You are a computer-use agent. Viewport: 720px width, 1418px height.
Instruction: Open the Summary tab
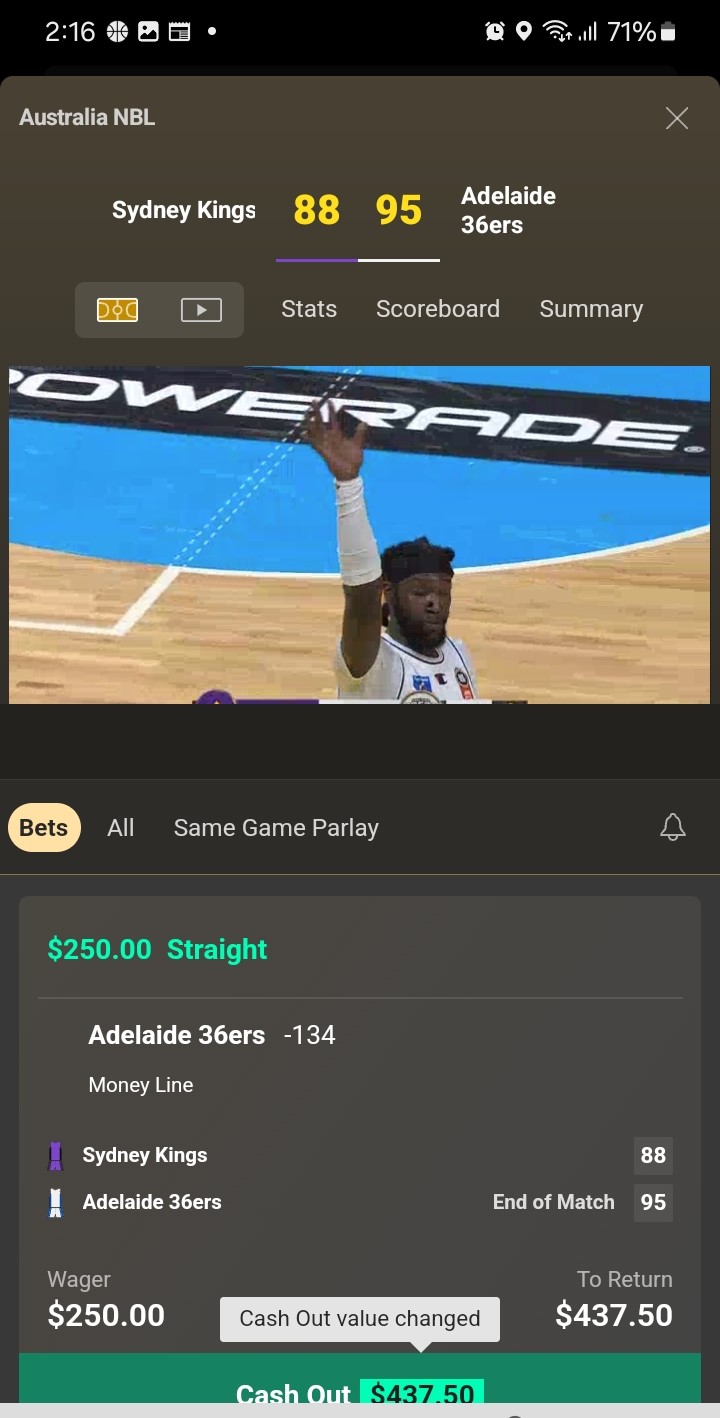(x=591, y=309)
